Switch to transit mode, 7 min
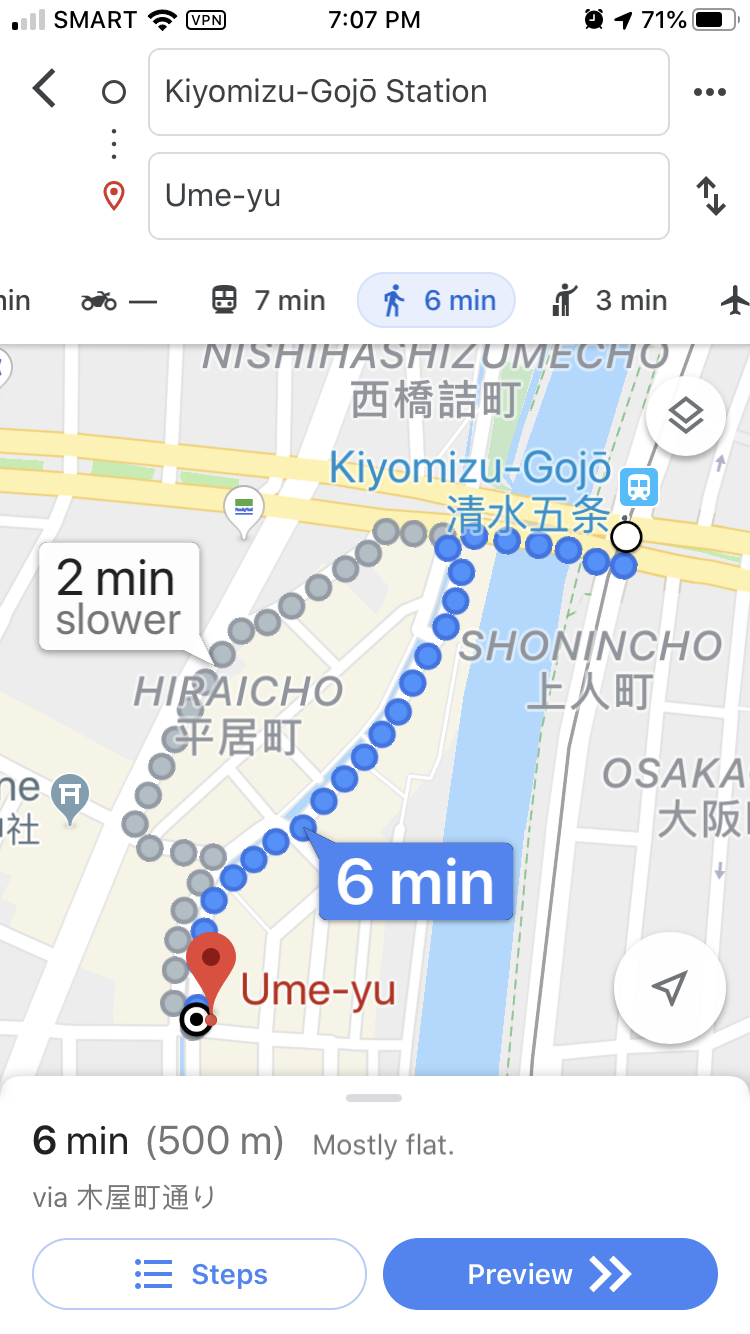750x1334 pixels. click(269, 300)
